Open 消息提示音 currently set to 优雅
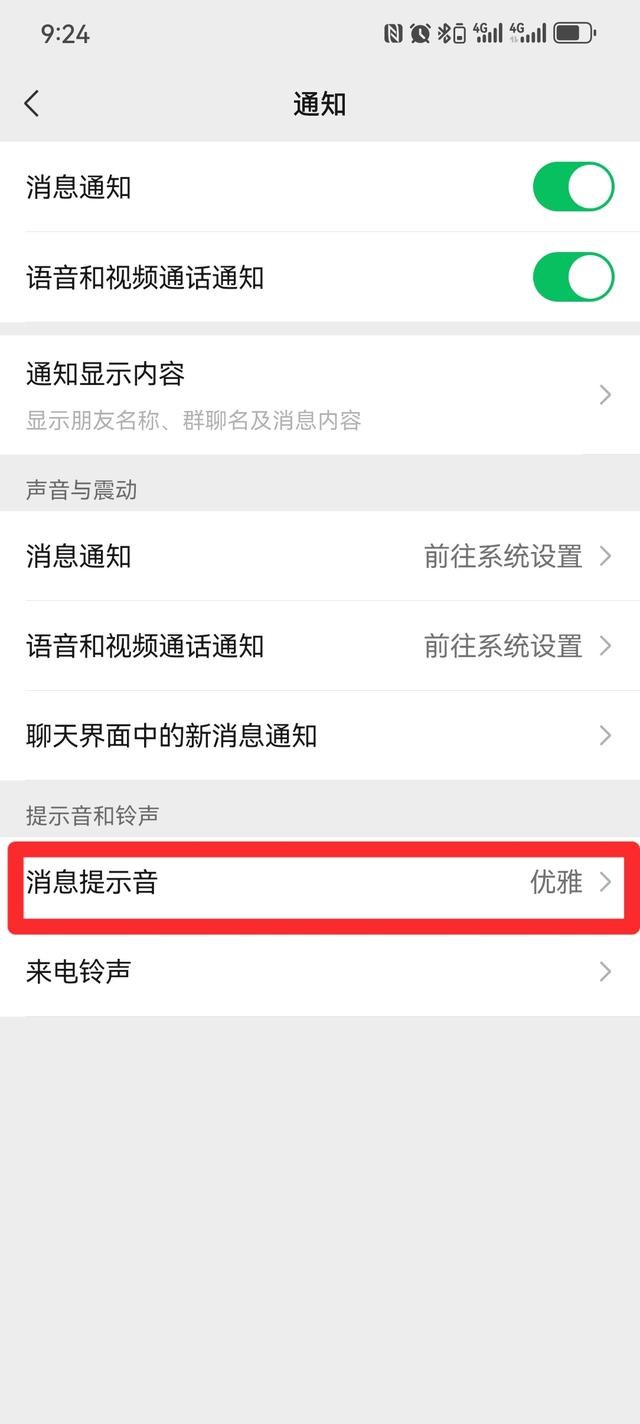This screenshot has height=1424, width=640. pyautogui.click(x=320, y=882)
